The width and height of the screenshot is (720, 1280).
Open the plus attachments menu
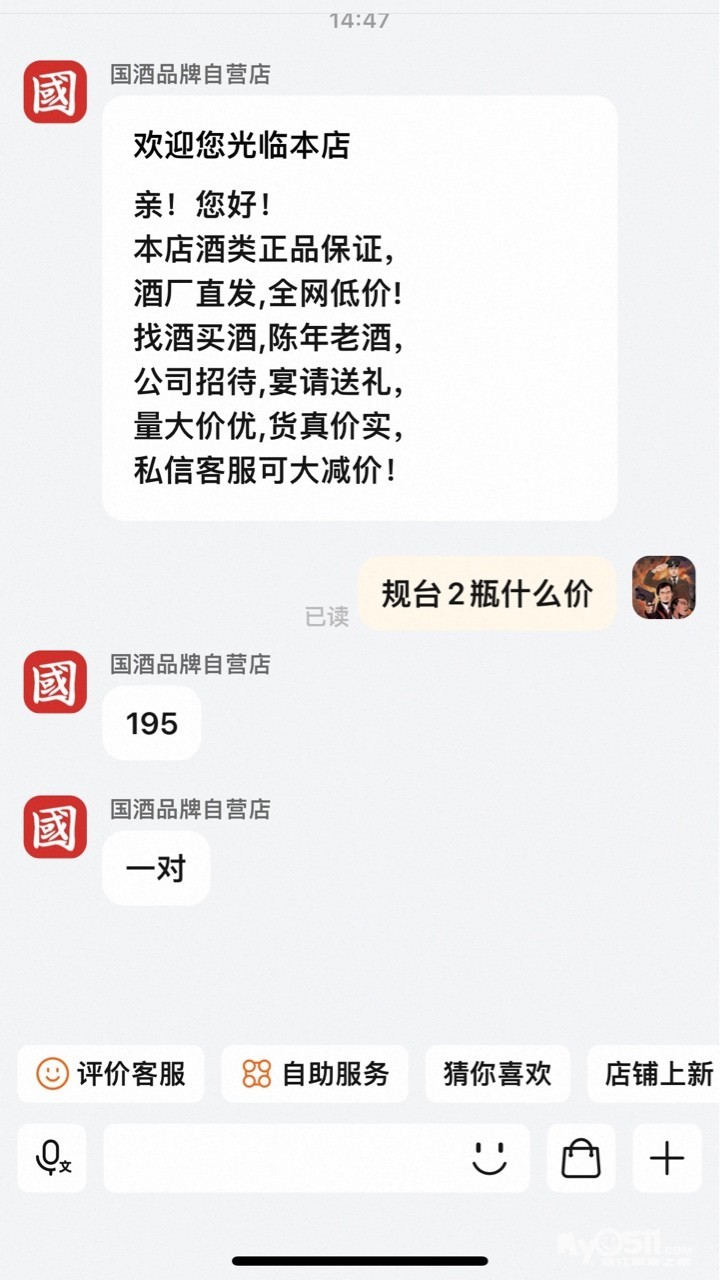[x=667, y=1158]
